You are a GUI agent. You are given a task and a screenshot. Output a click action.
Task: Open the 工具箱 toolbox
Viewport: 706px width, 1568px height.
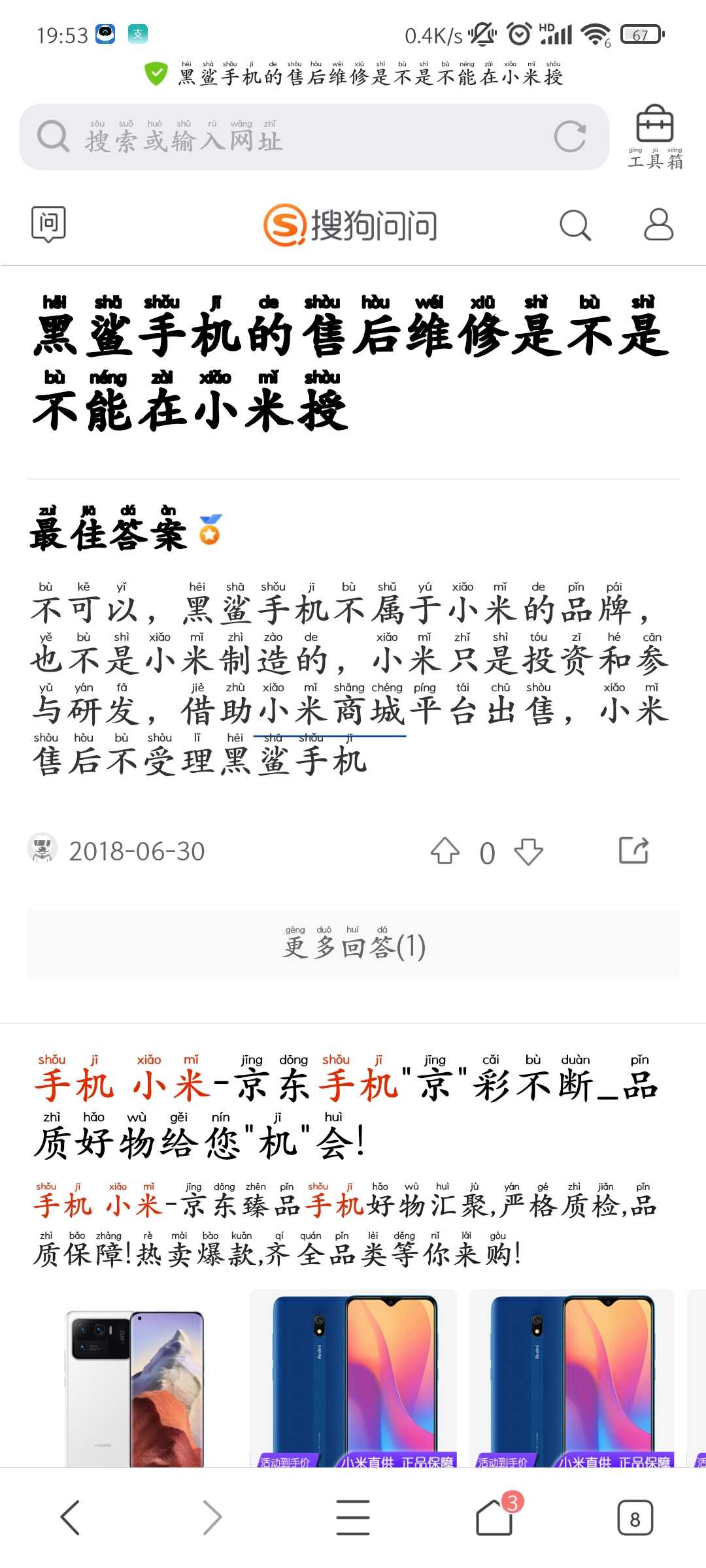click(x=655, y=137)
